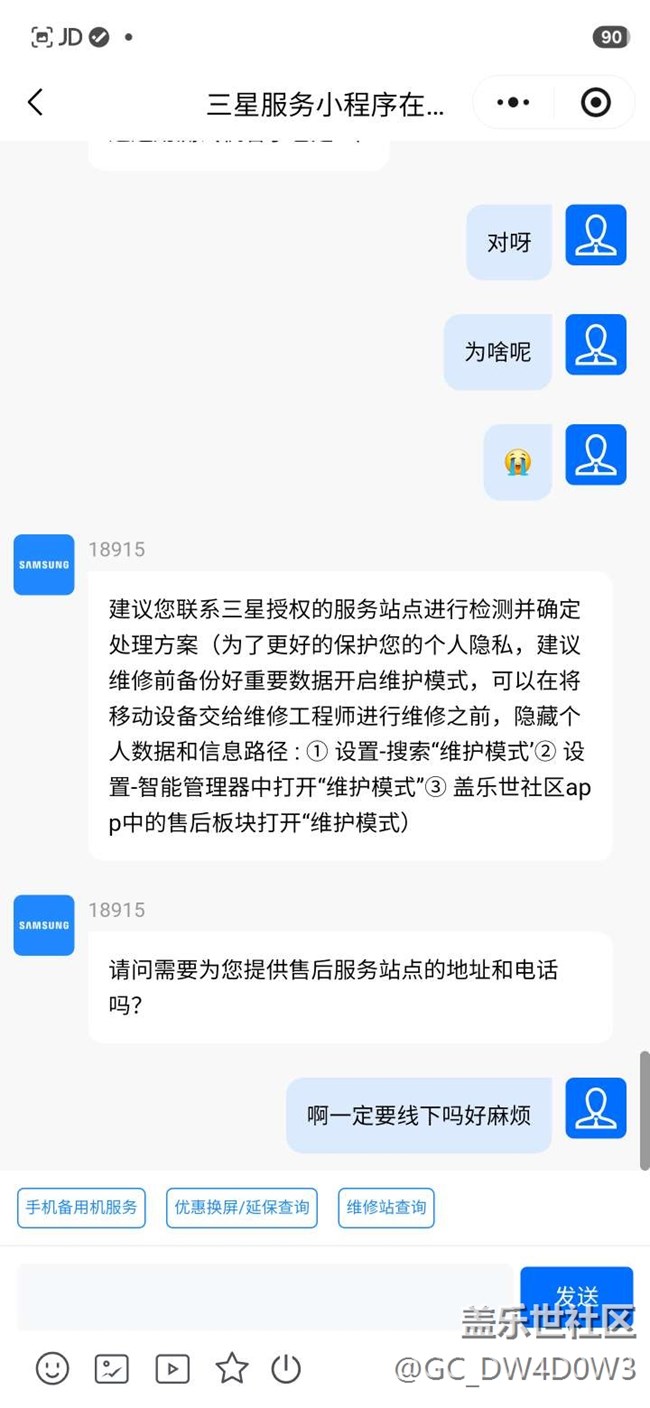Select the 手机备用机服务 quick chip

coord(81,1207)
